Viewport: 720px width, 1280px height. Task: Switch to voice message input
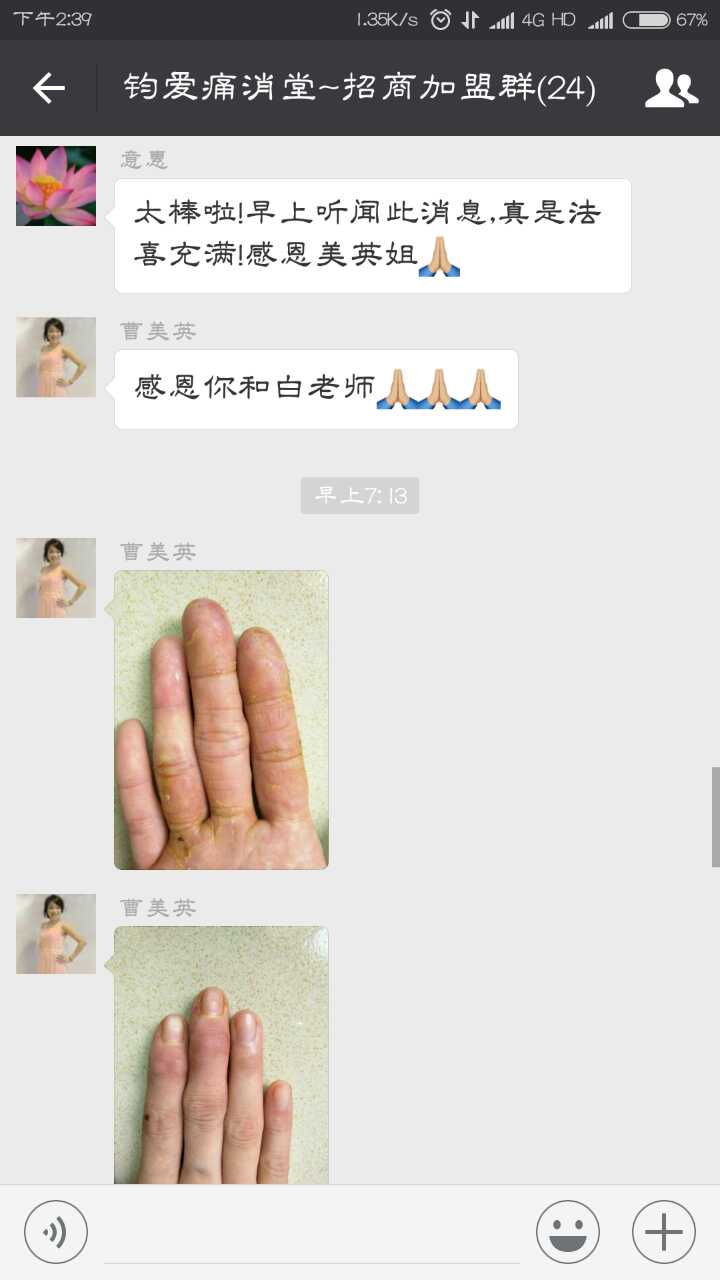point(56,1232)
